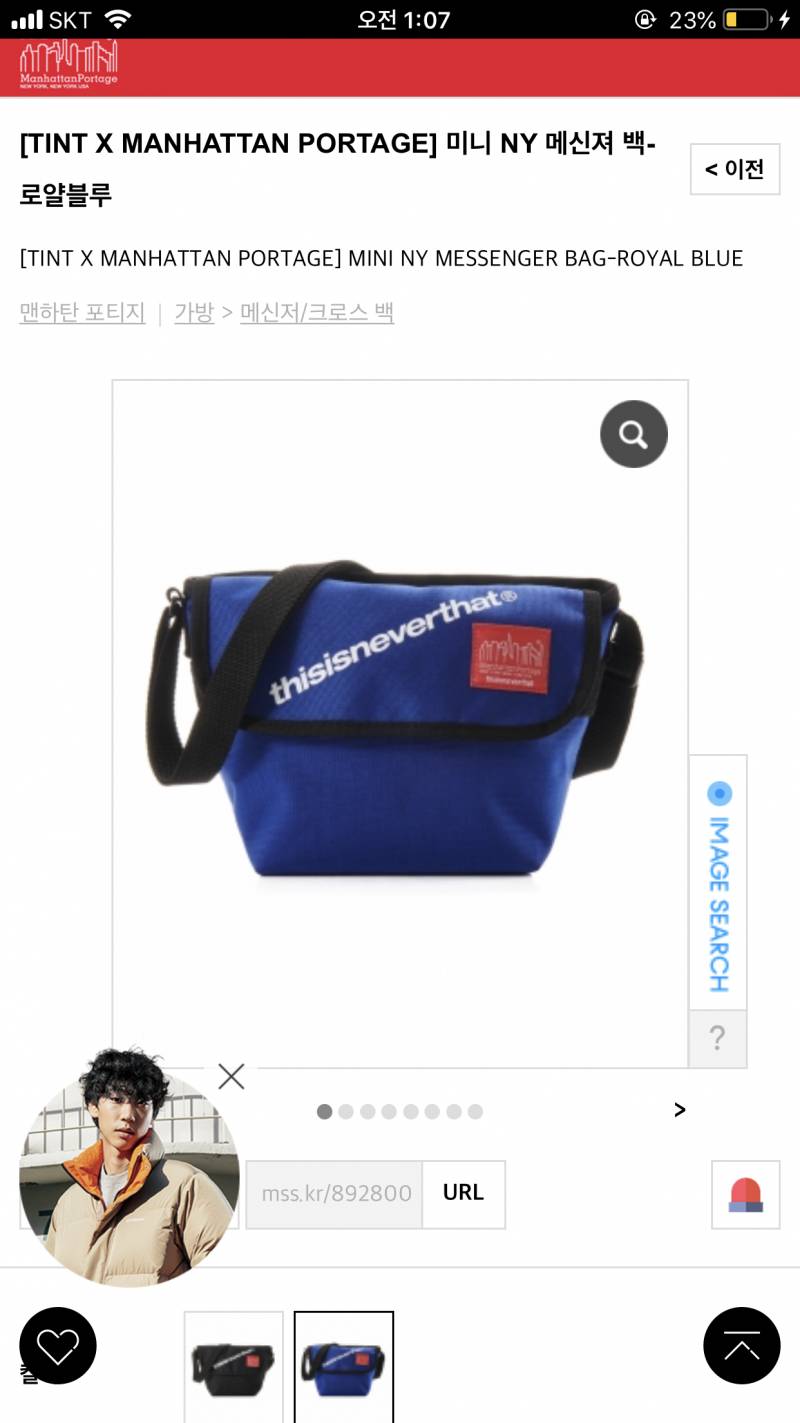This screenshot has height=1423, width=800.
Task: Tap the red siren alert icon beside the URL bar
Action: coord(745,1194)
